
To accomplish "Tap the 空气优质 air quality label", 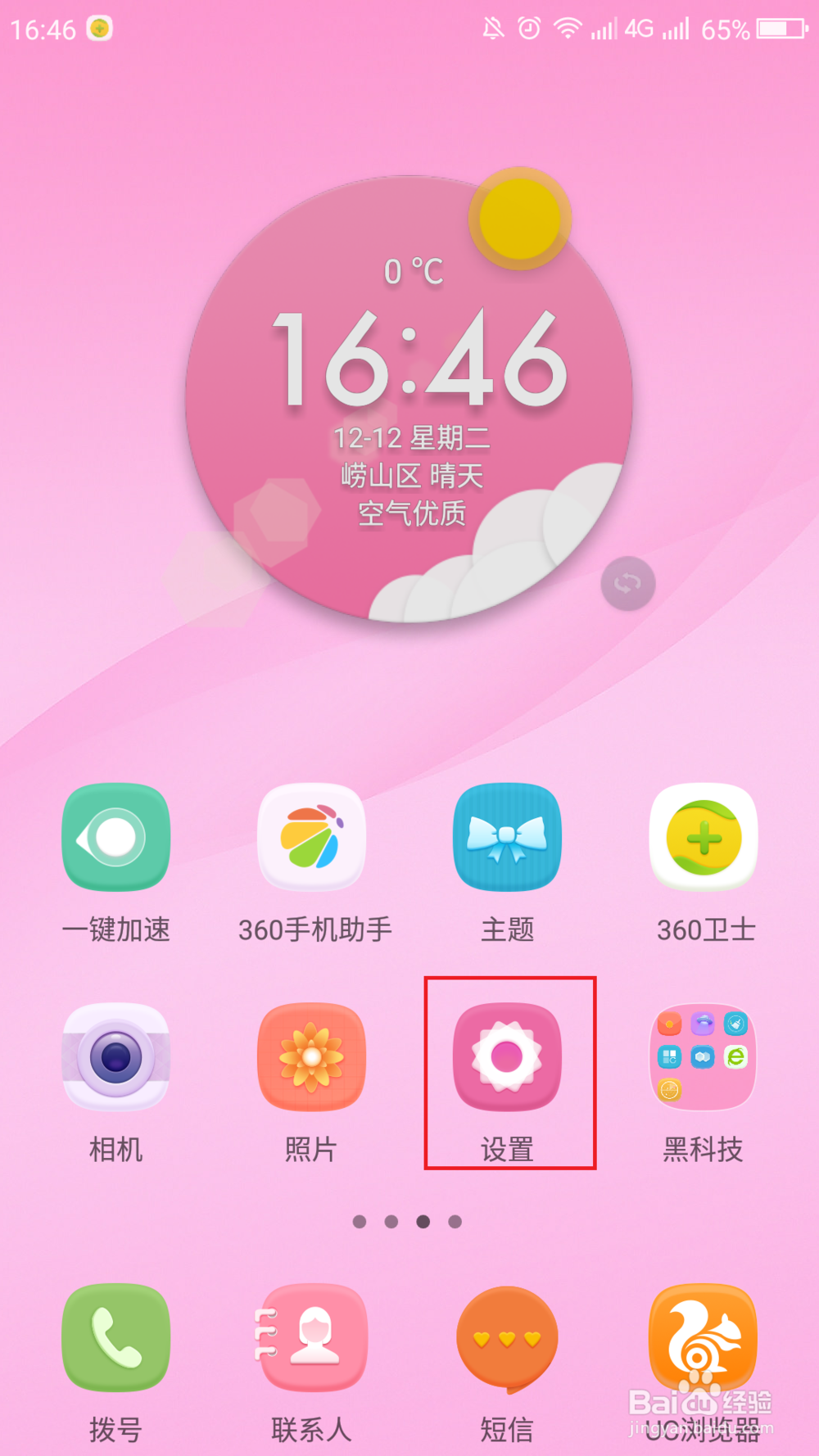I will pos(411,514).
